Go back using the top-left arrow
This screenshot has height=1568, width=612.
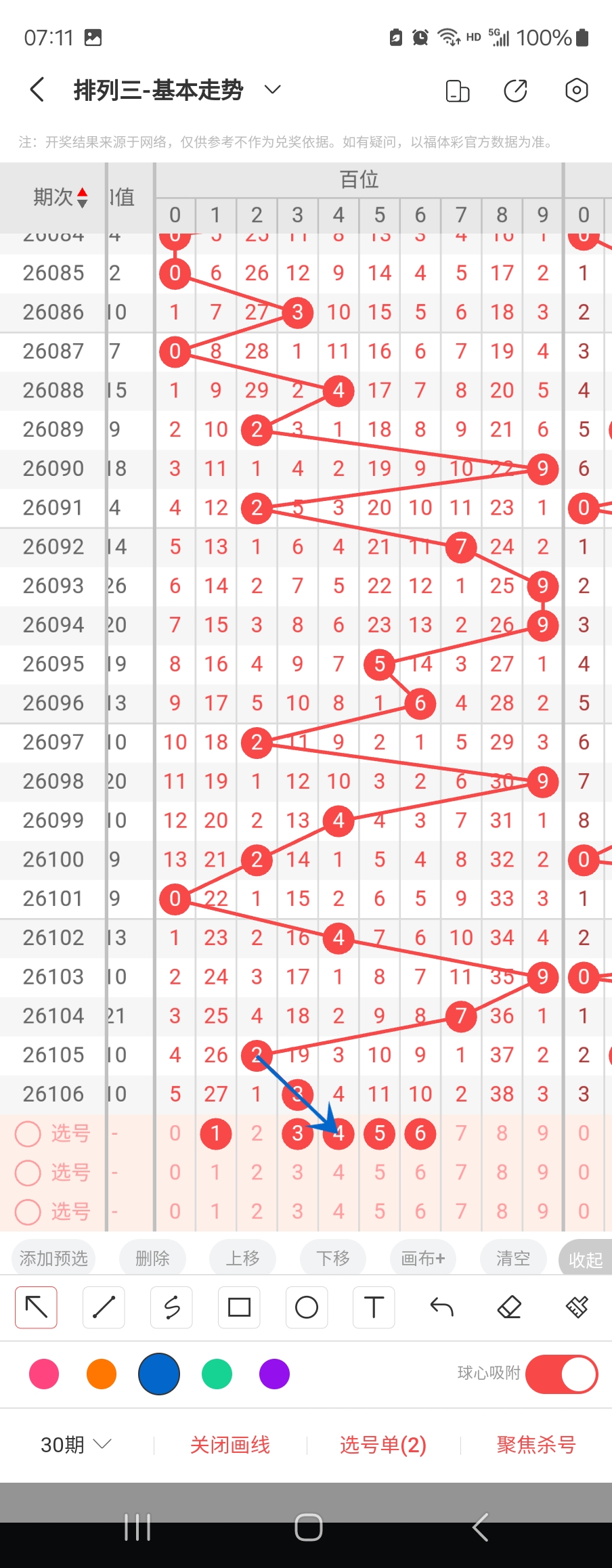38,90
